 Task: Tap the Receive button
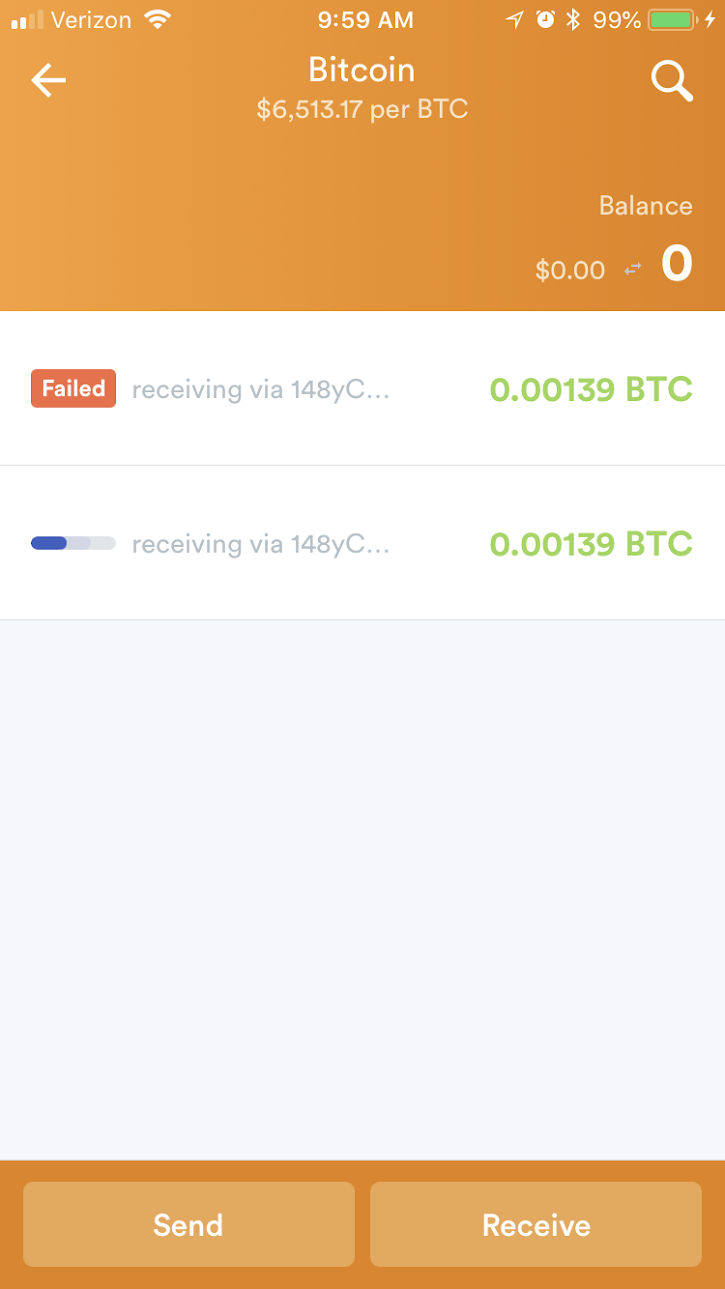coord(536,1225)
